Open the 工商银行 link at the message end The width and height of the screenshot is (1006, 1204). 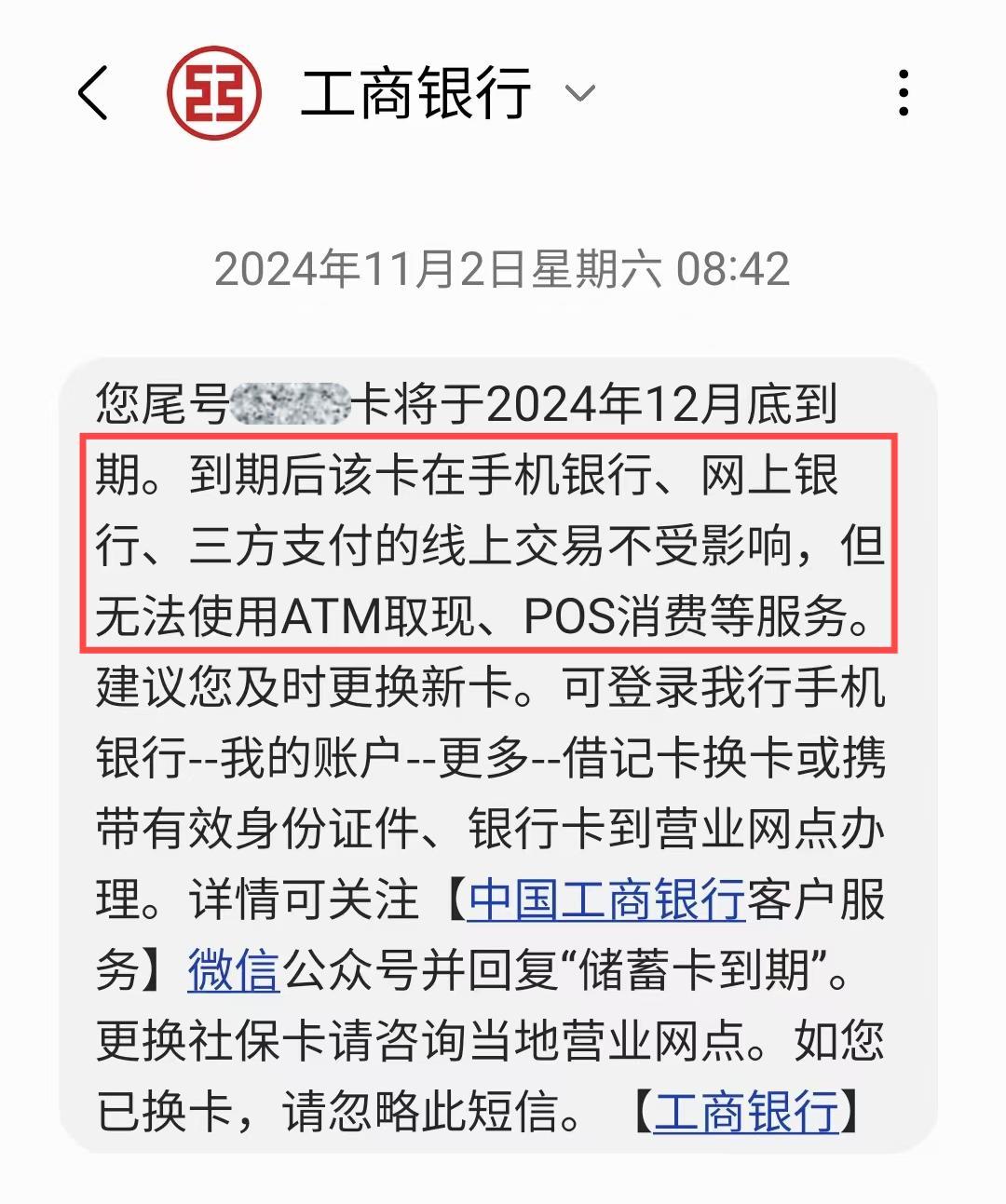(745, 1112)
